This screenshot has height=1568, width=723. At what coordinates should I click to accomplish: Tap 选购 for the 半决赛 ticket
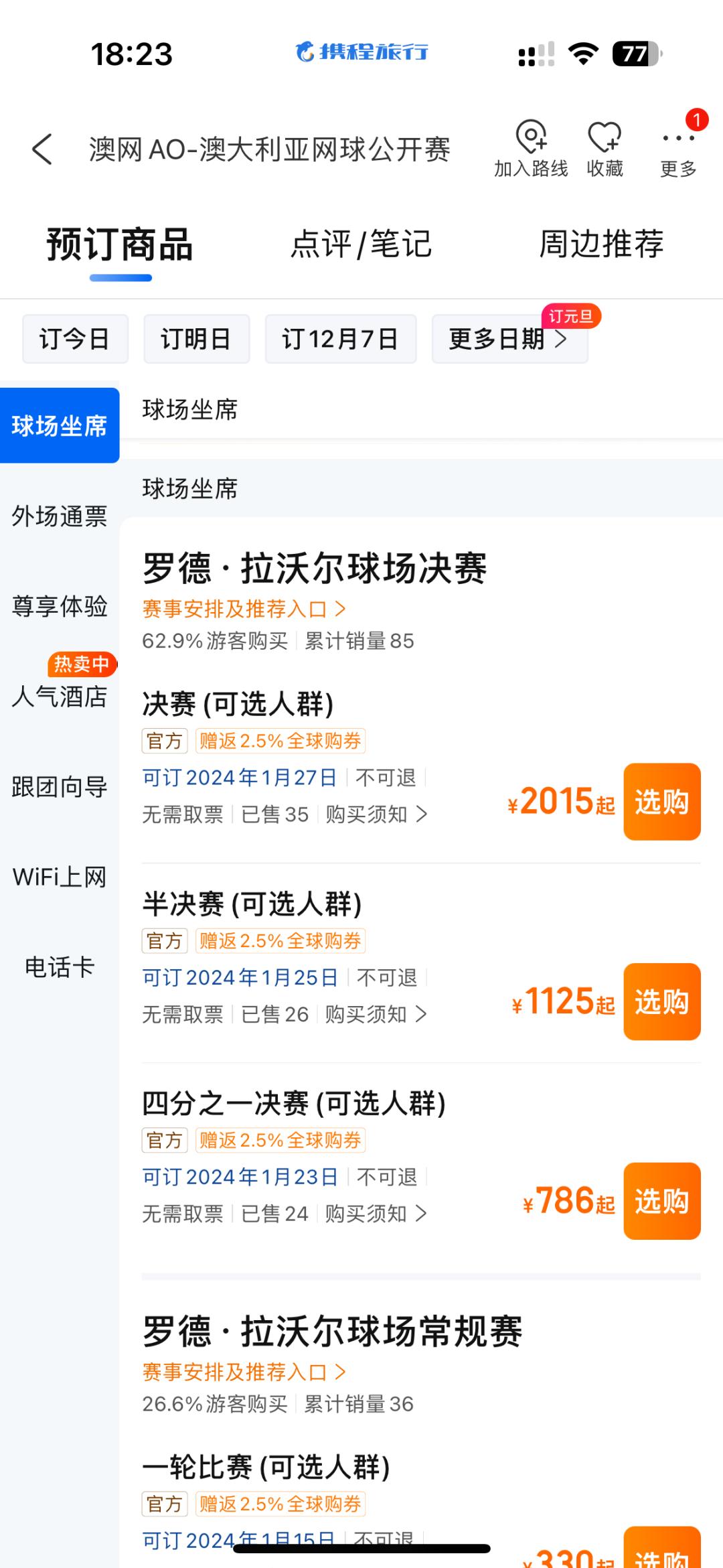[661, 1001]
